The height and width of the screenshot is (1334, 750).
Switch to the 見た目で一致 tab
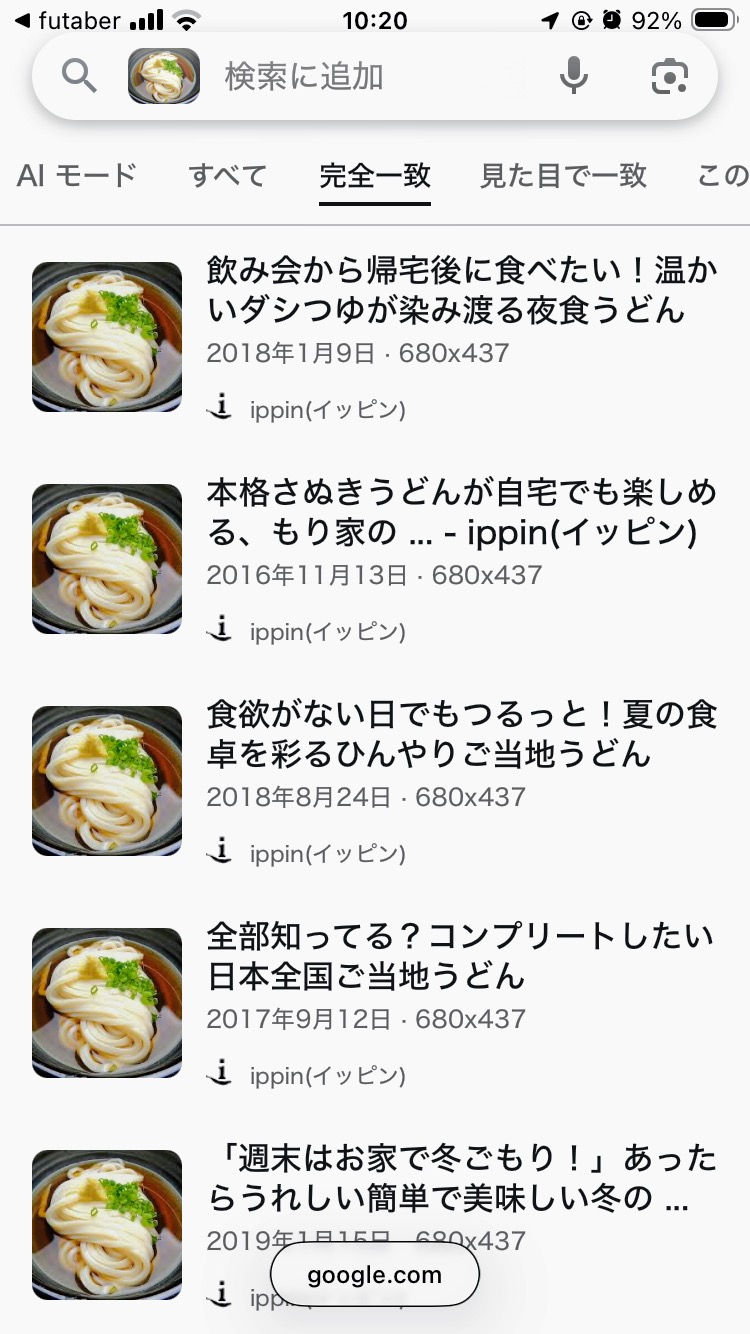pos(563,176)
